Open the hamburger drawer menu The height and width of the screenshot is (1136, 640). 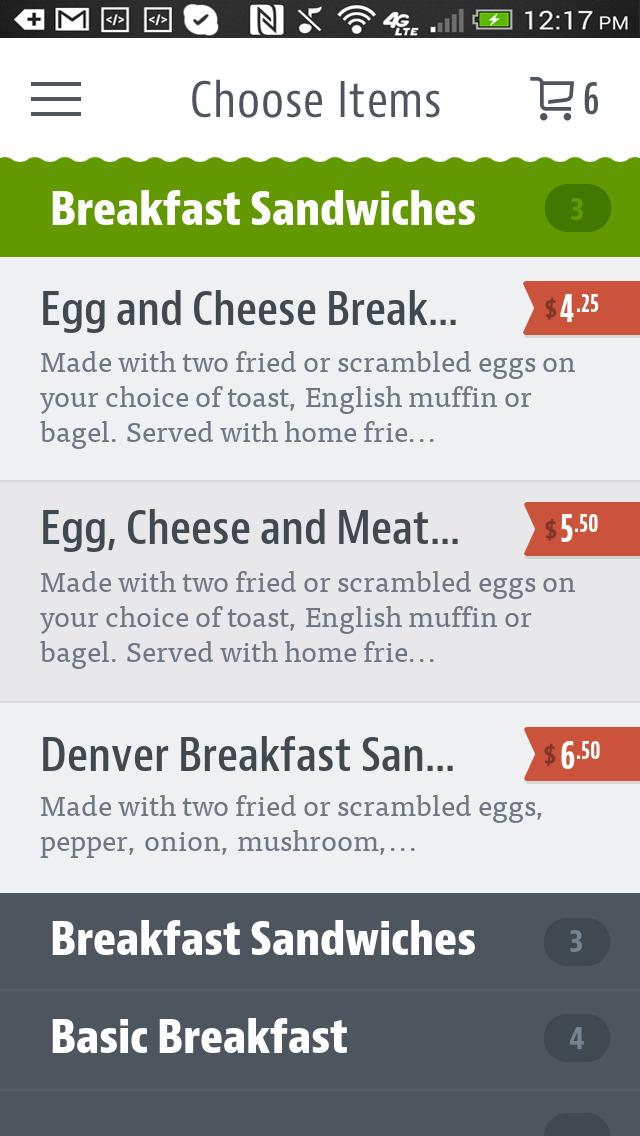pos(56,99)
